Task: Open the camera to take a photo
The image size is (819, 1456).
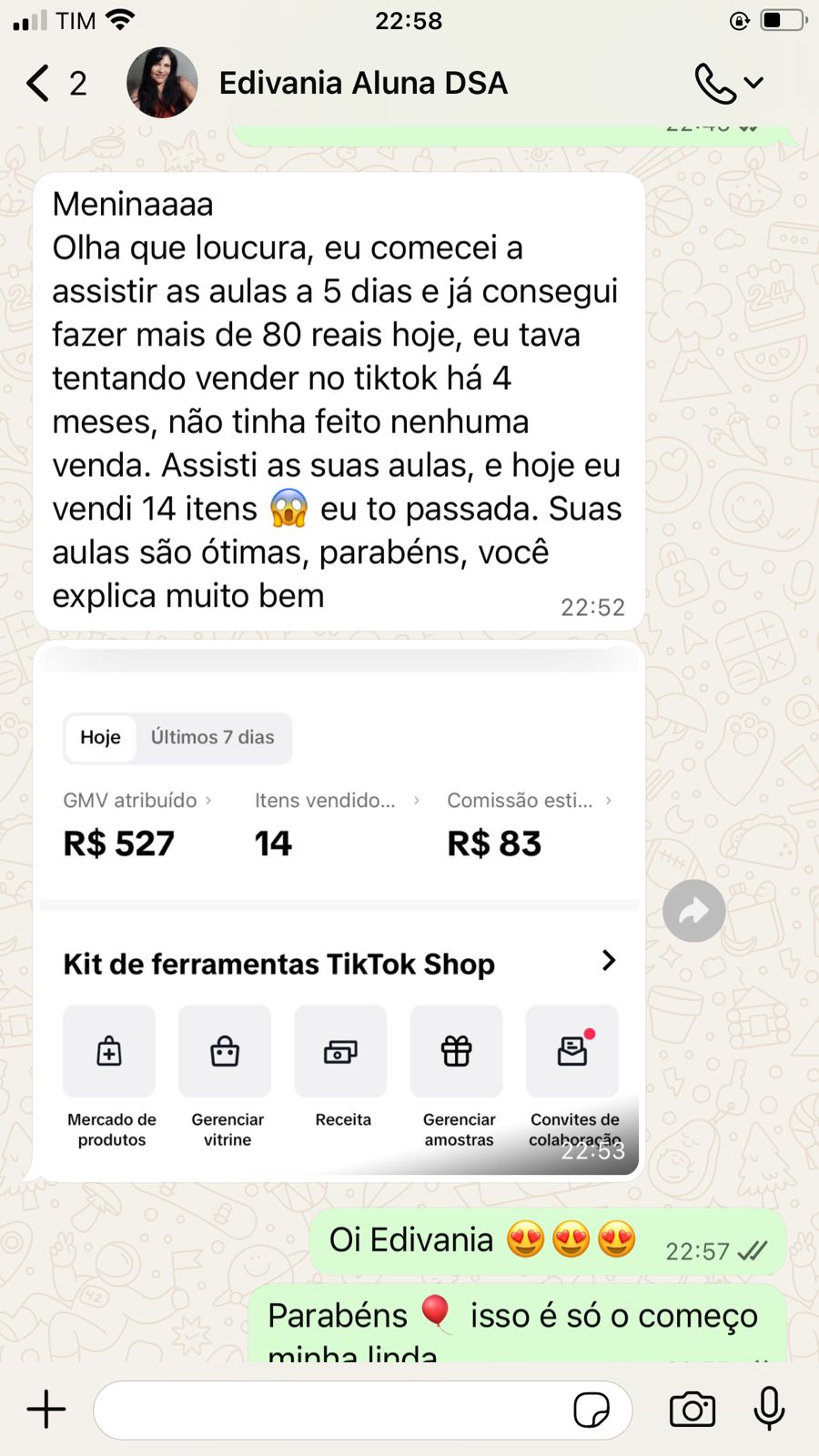Action: point(693,1410)
